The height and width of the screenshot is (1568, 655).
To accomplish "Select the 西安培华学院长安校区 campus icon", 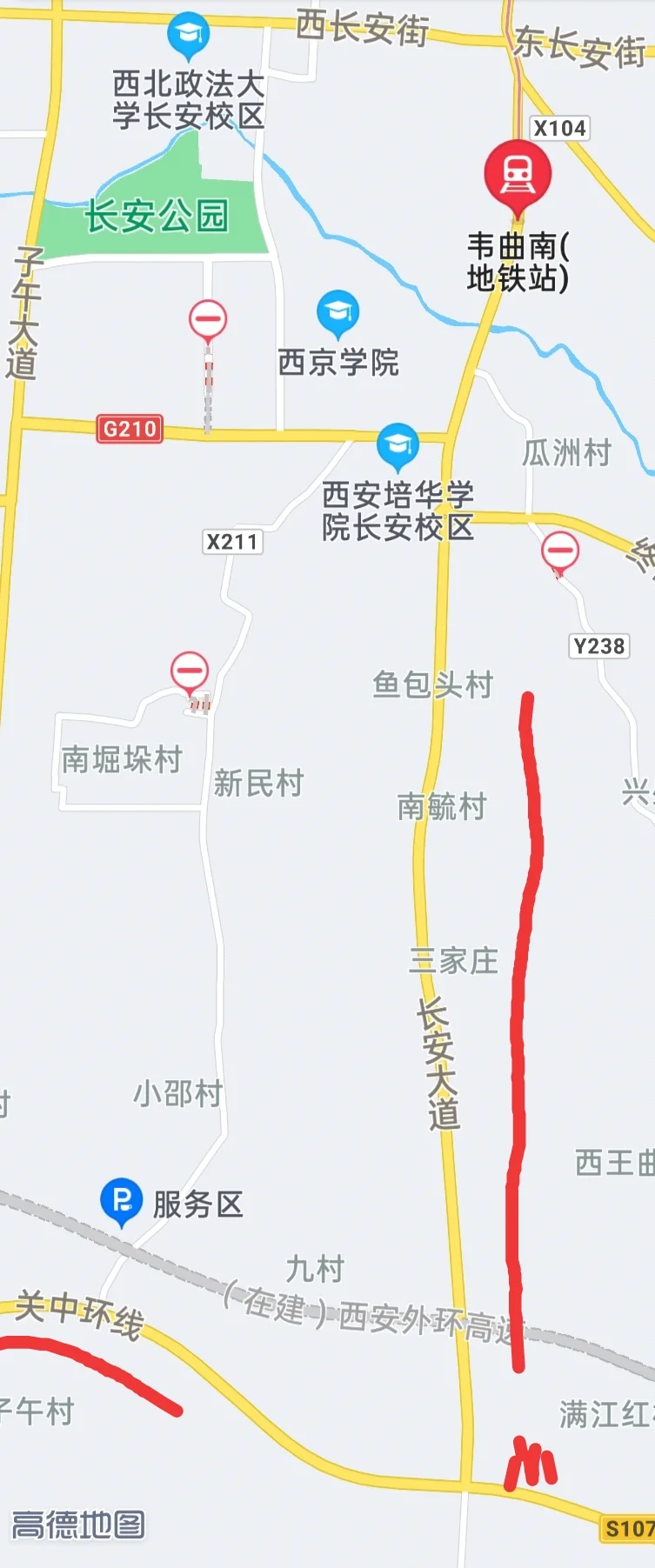I will tap(398, 442).
